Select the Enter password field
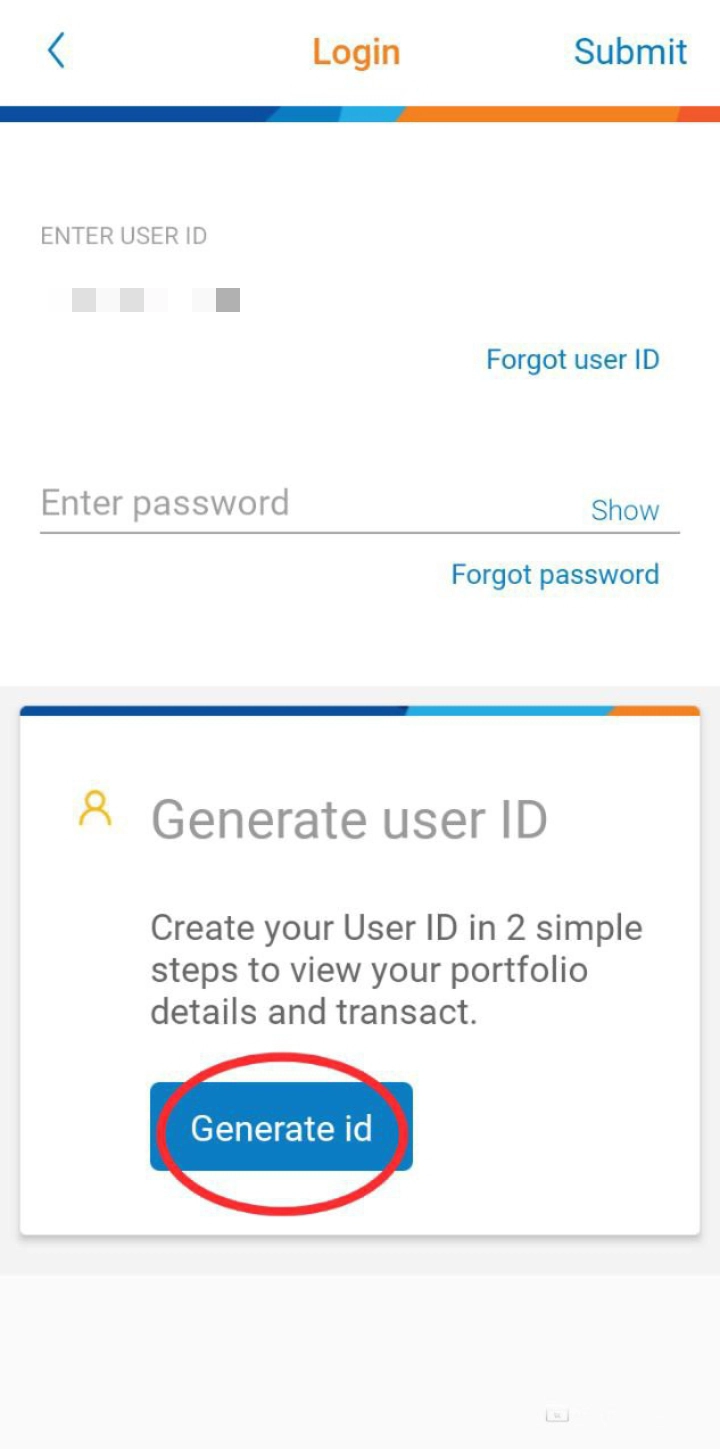This screenshot has width=720, height=1449. point(300,503)
